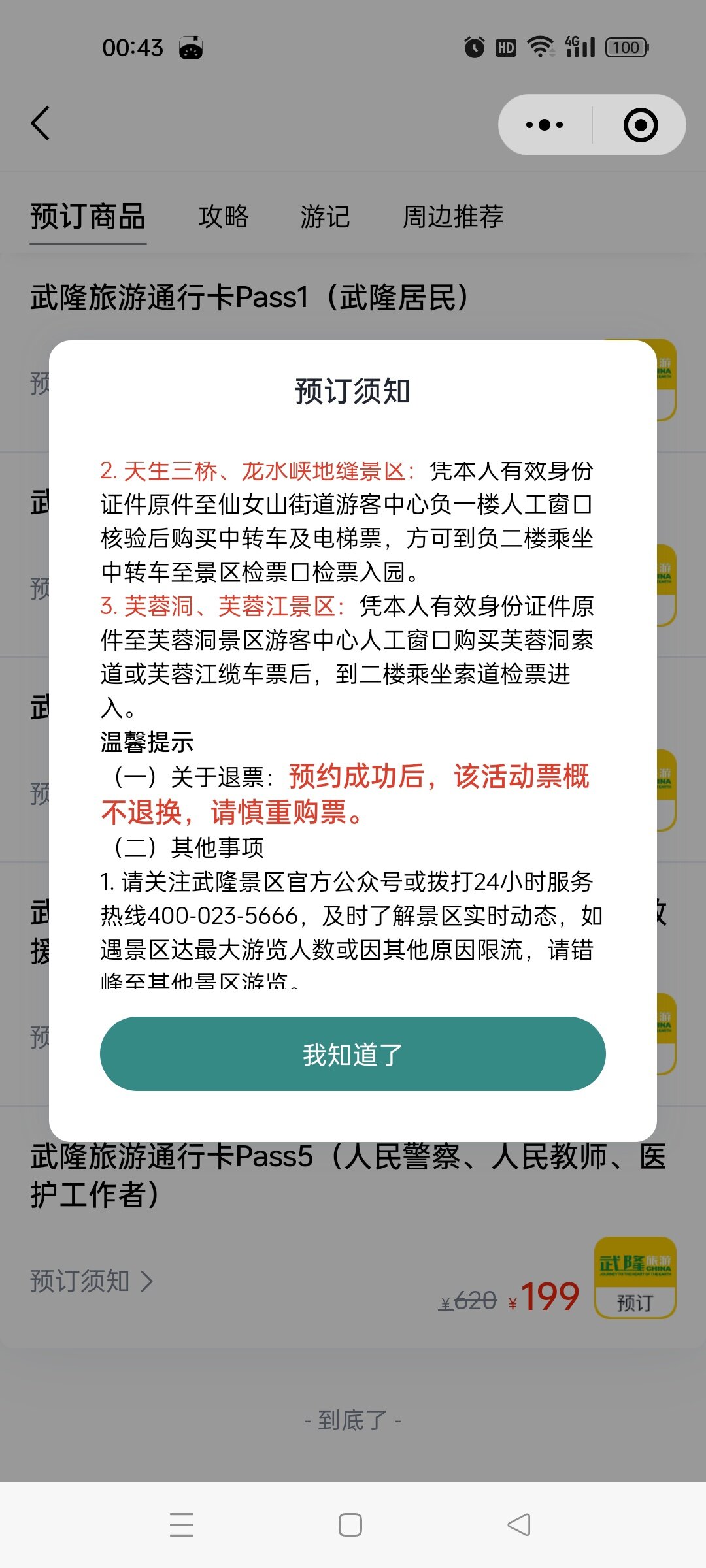Tap the 我知道了 confirmation button
Image resolution: width=706 pixels, height=1568 pixels.
pos(352,1054)
